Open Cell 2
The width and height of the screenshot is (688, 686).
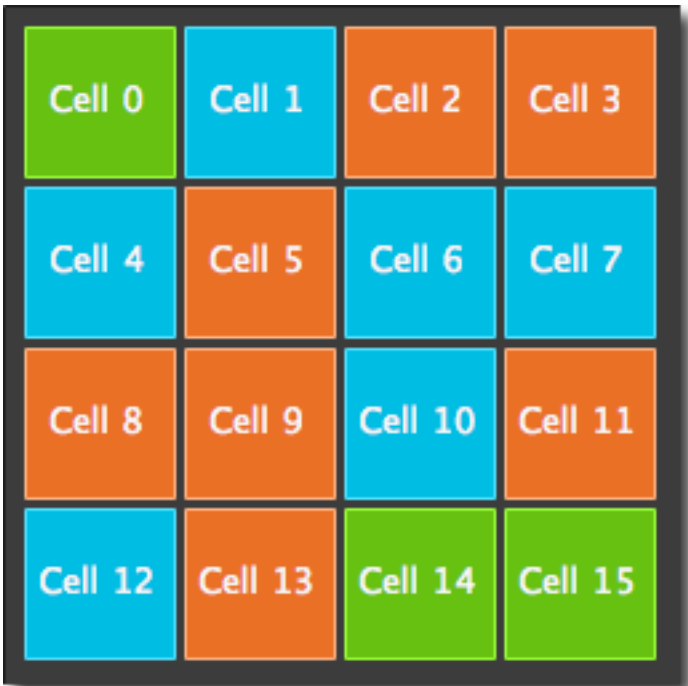pyautogui.click(x=420, y=102)
